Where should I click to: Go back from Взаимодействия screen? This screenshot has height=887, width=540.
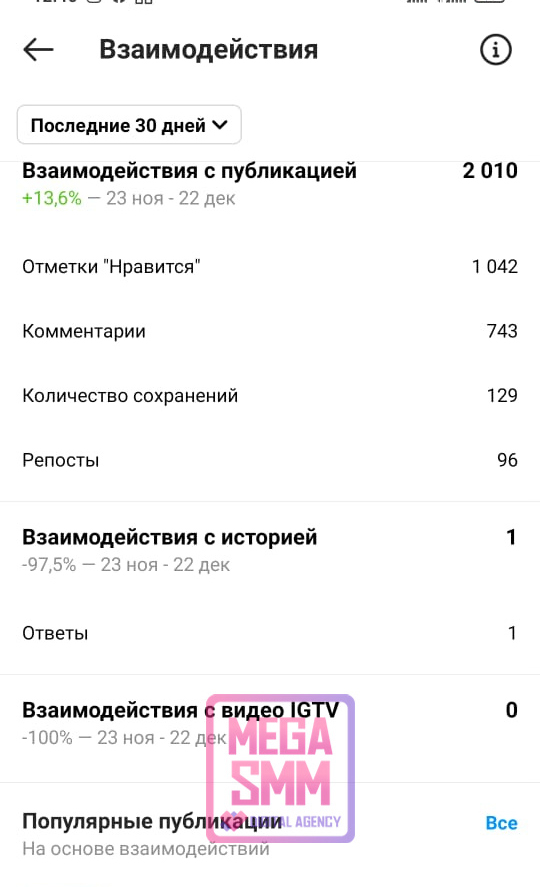click(38, 50)
